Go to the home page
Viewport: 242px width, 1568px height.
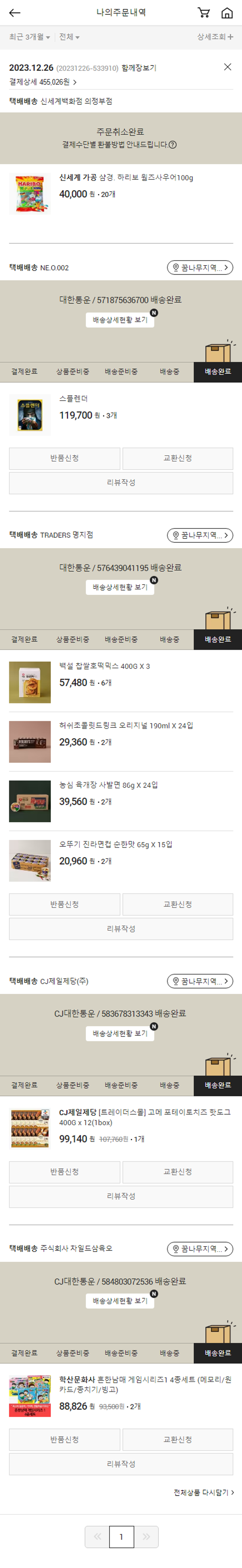(x=227, y=13)
